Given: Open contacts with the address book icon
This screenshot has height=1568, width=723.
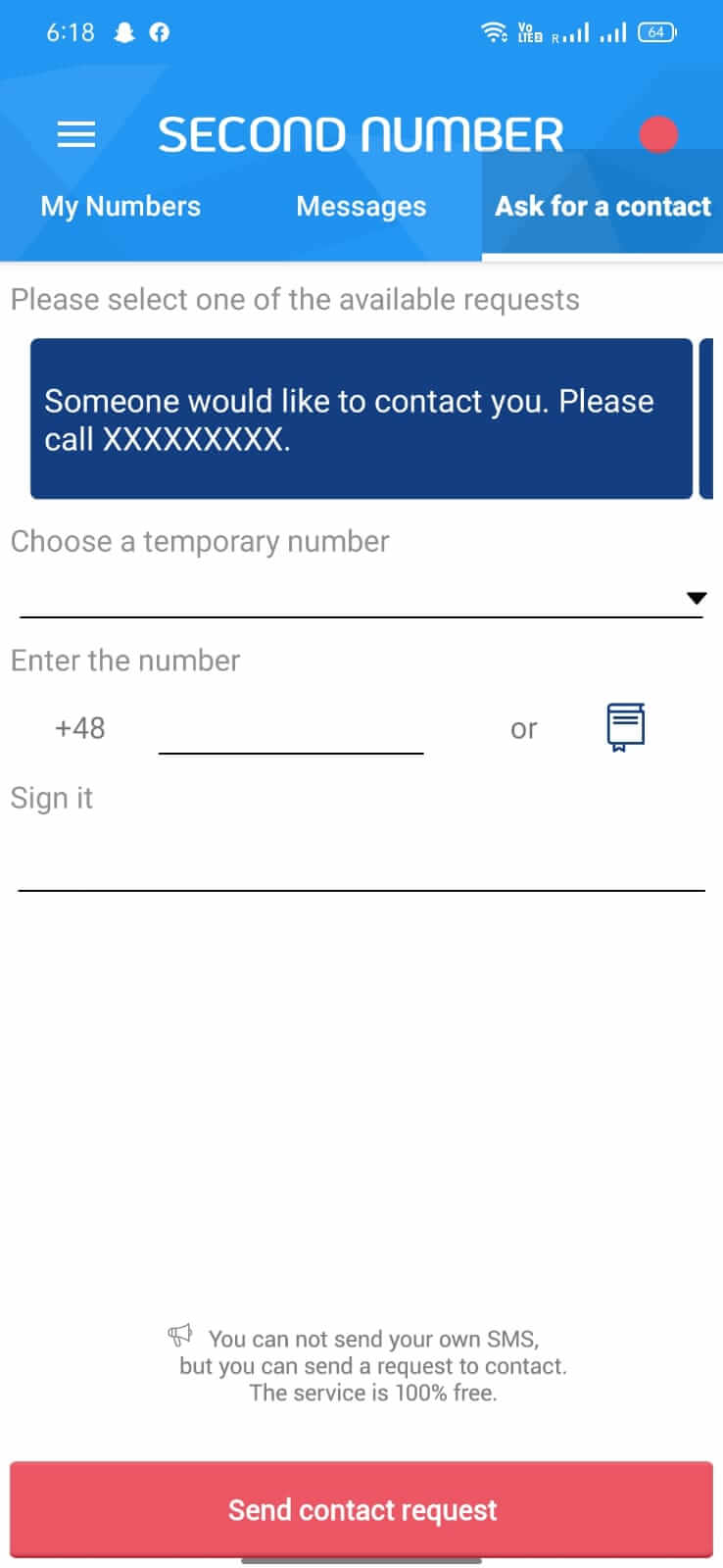Looking at the screenshot, I should 625,727.
